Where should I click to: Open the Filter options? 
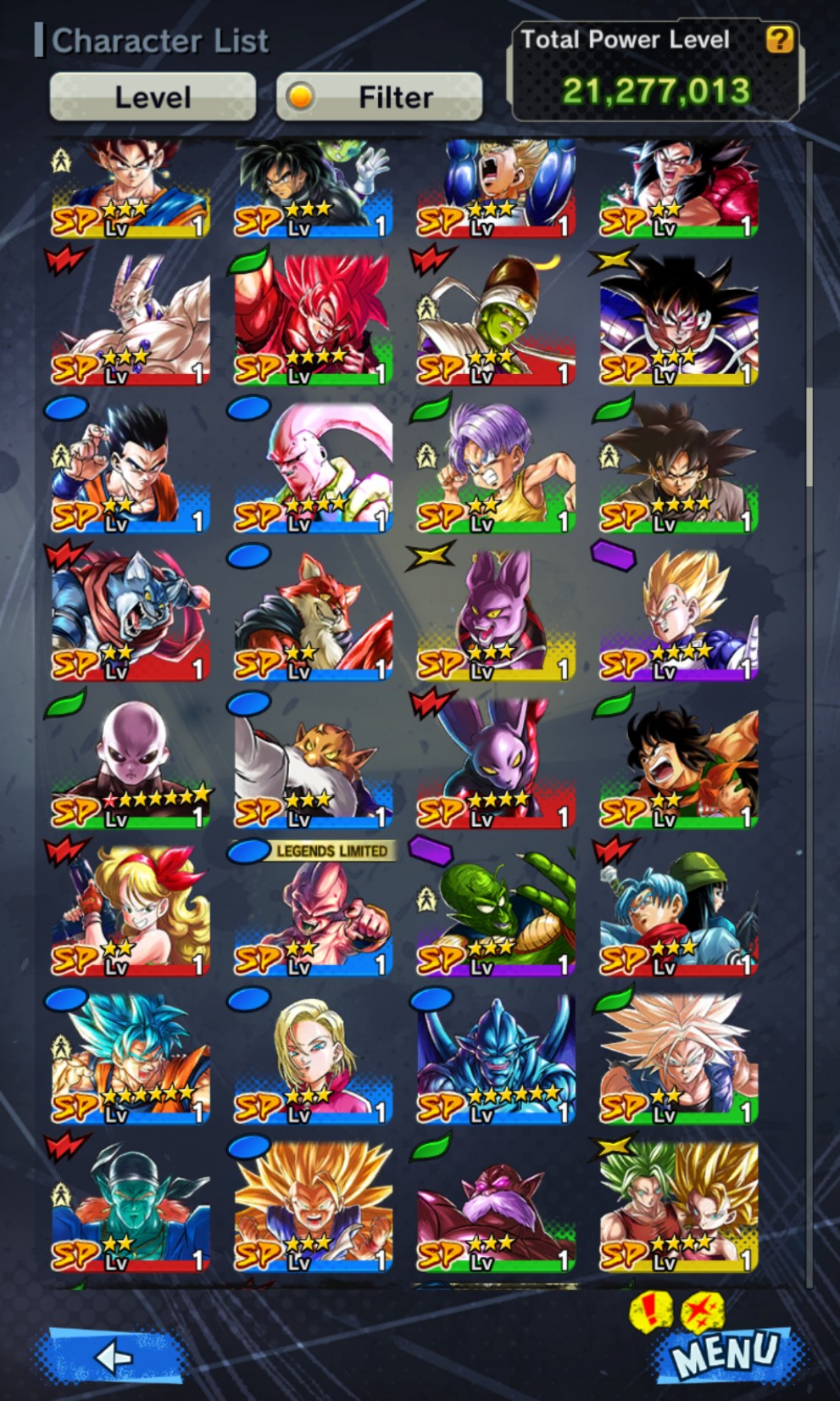[x=379, y=97]
